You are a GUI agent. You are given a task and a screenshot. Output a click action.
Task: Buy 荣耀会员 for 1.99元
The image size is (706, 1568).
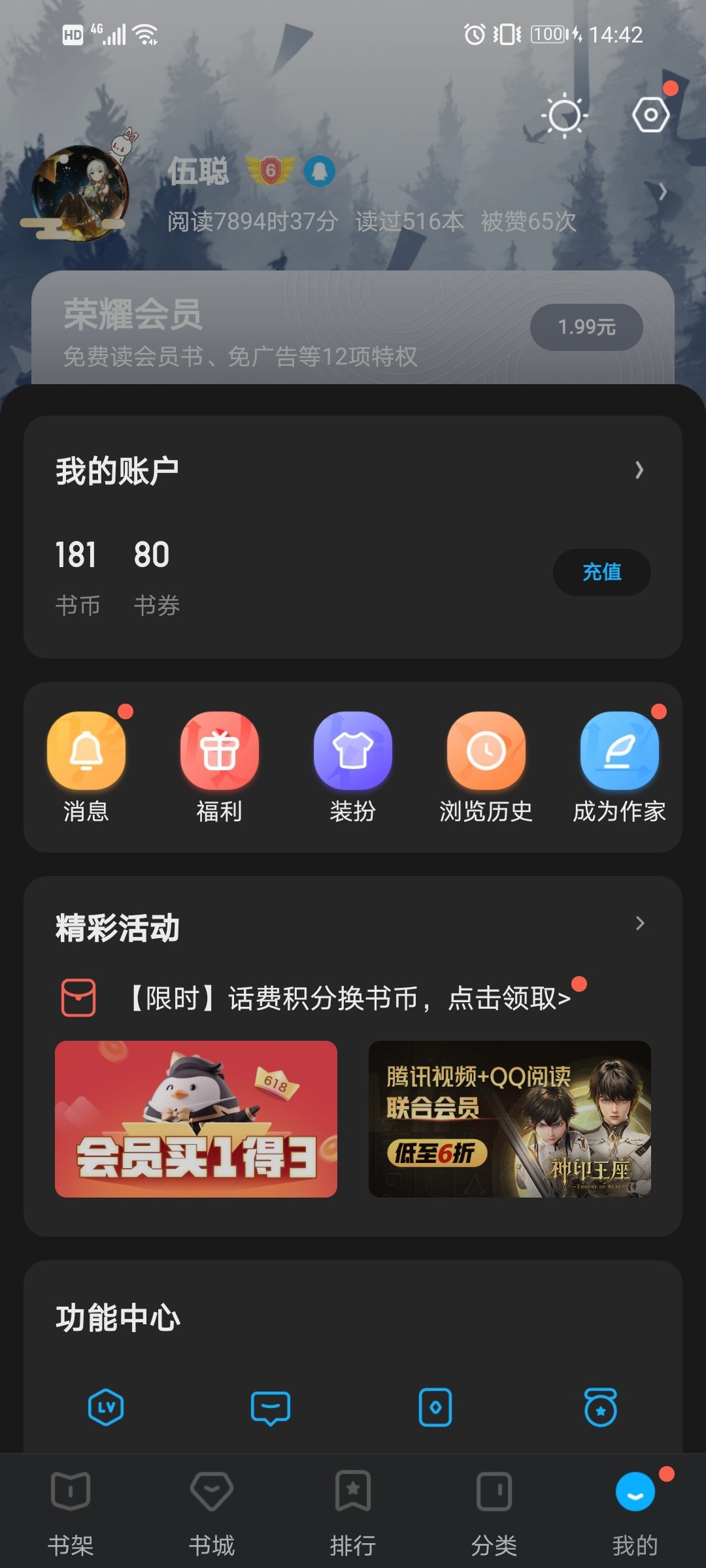click(586, 327)
